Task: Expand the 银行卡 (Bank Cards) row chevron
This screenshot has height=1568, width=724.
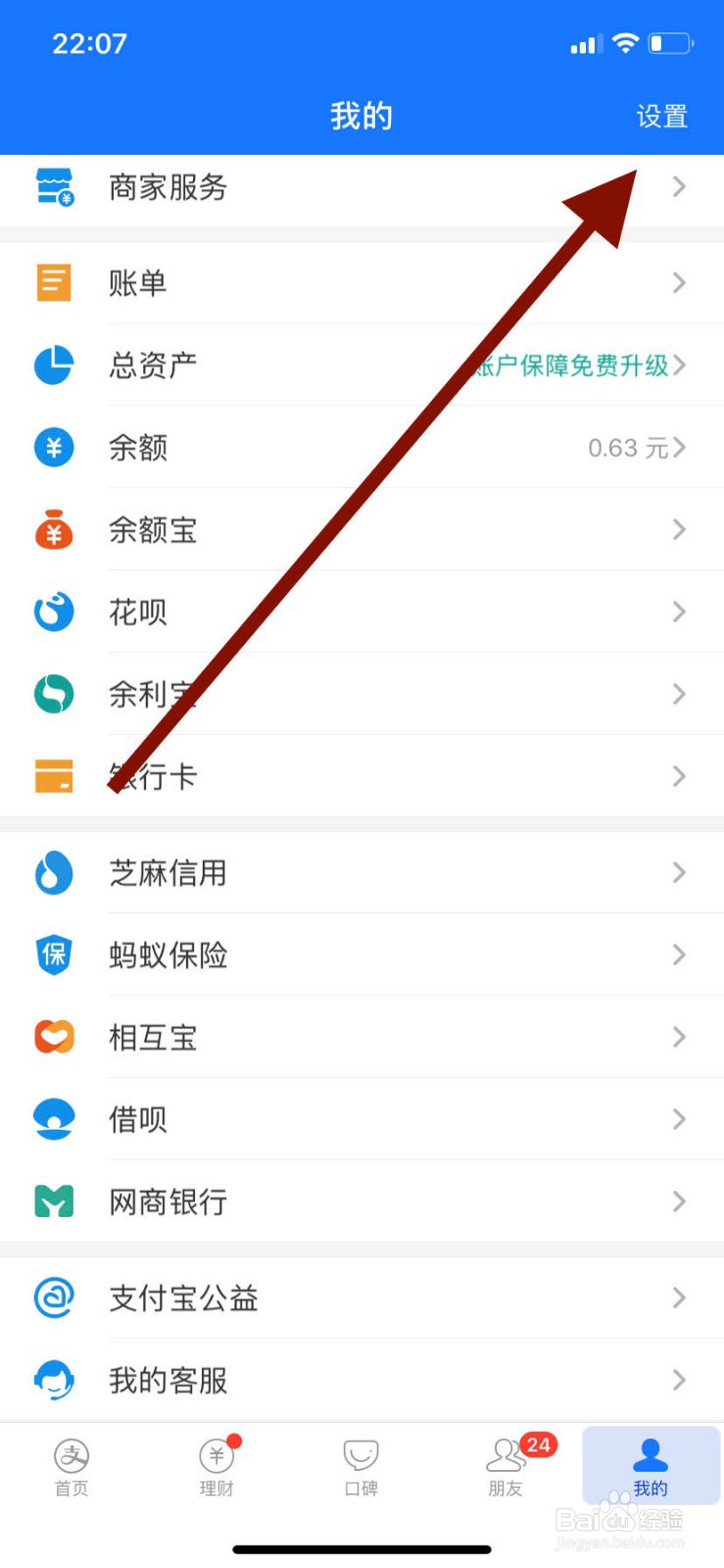Action: click(x=678, y=776)
